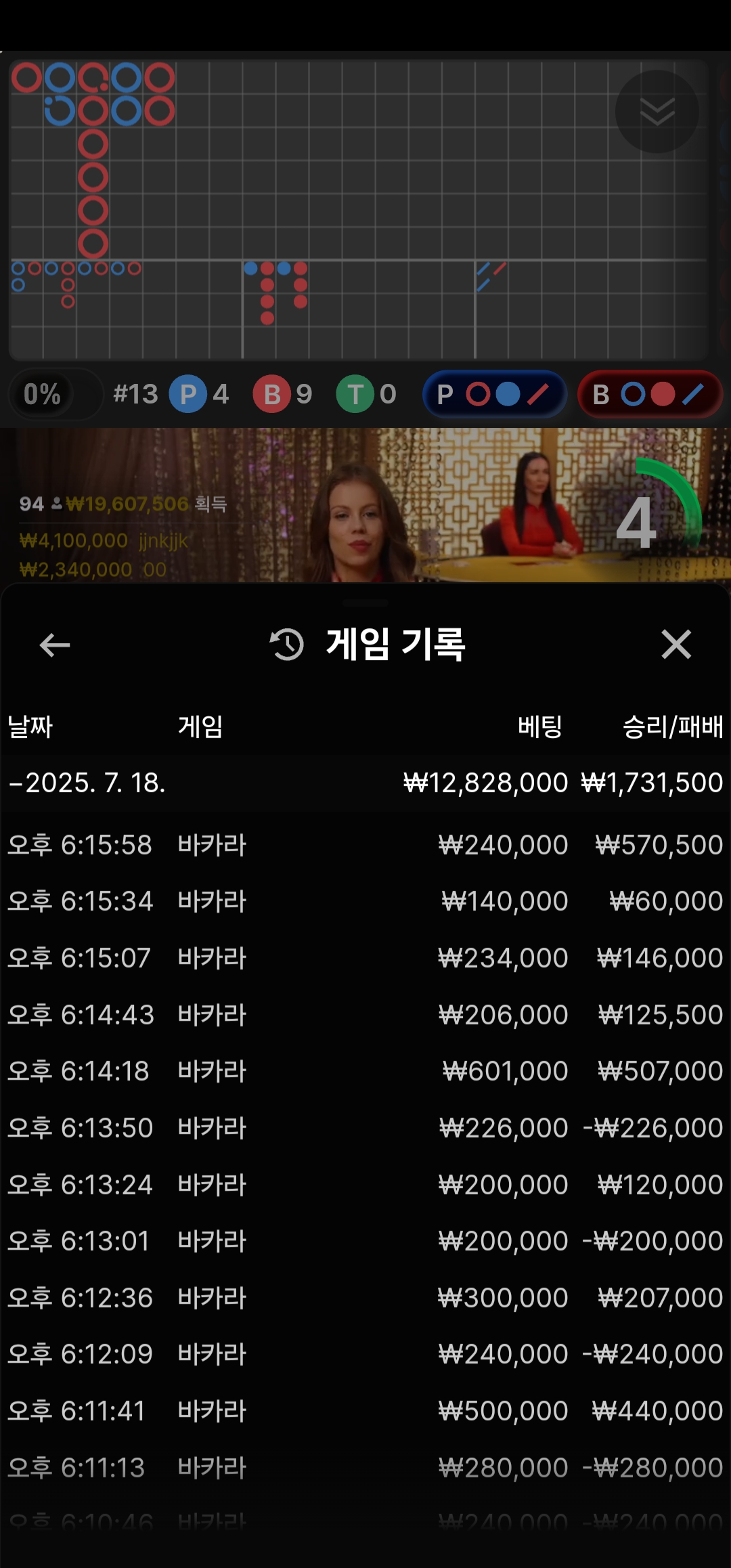Viewport: 731px width, 1568px height.
Task: Go back from the 게임 기록 panel
Action: click(55, 645)
